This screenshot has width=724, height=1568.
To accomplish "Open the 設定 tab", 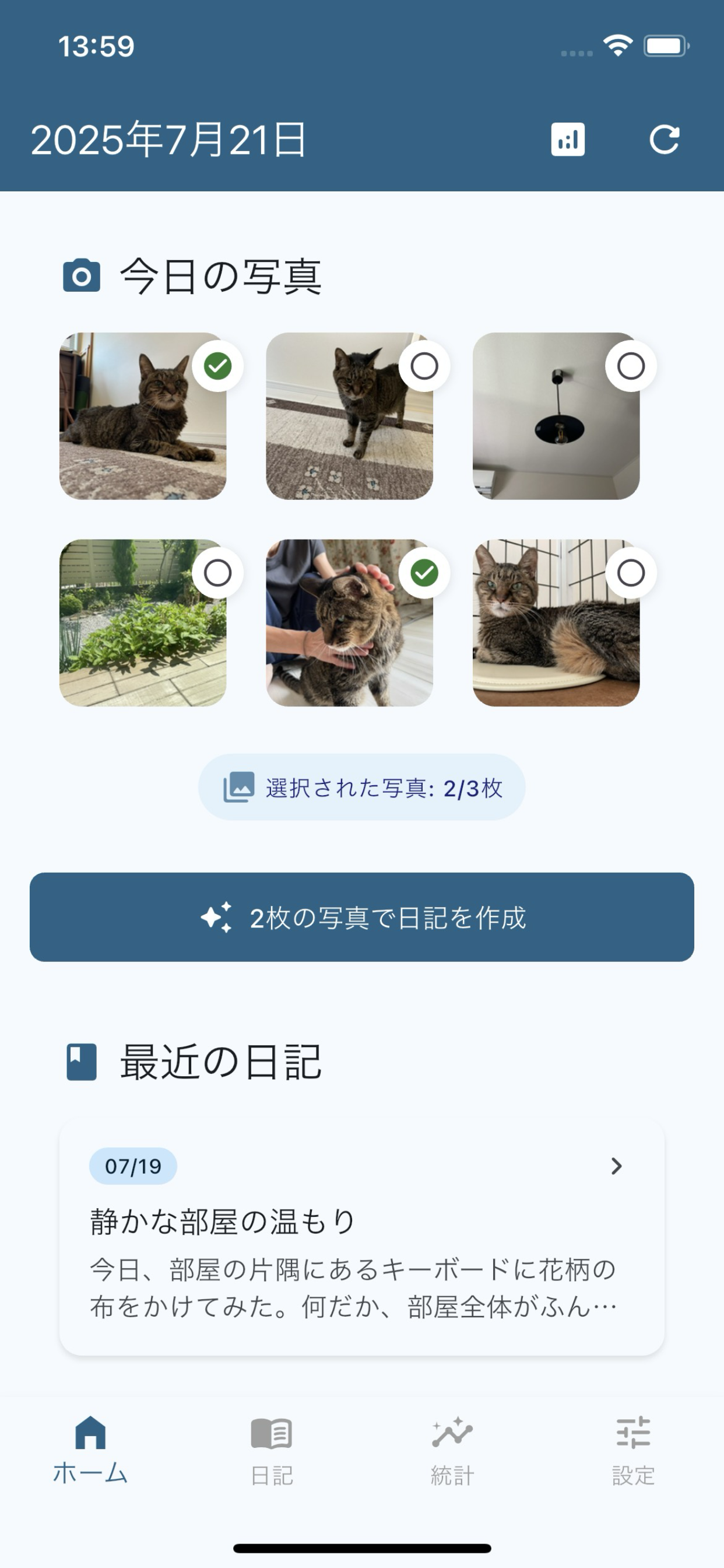I will (x=633, y=1450).
